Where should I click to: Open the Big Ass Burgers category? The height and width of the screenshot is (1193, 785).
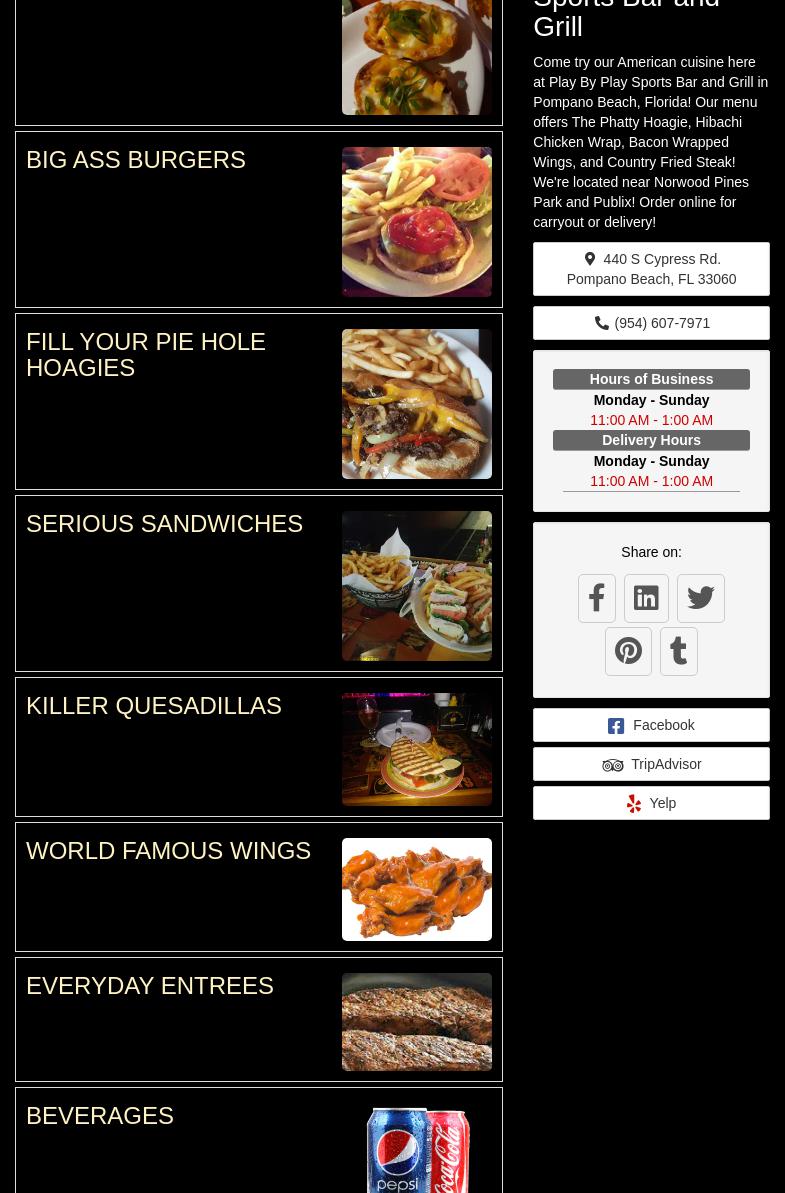click(x=136, y=160)
